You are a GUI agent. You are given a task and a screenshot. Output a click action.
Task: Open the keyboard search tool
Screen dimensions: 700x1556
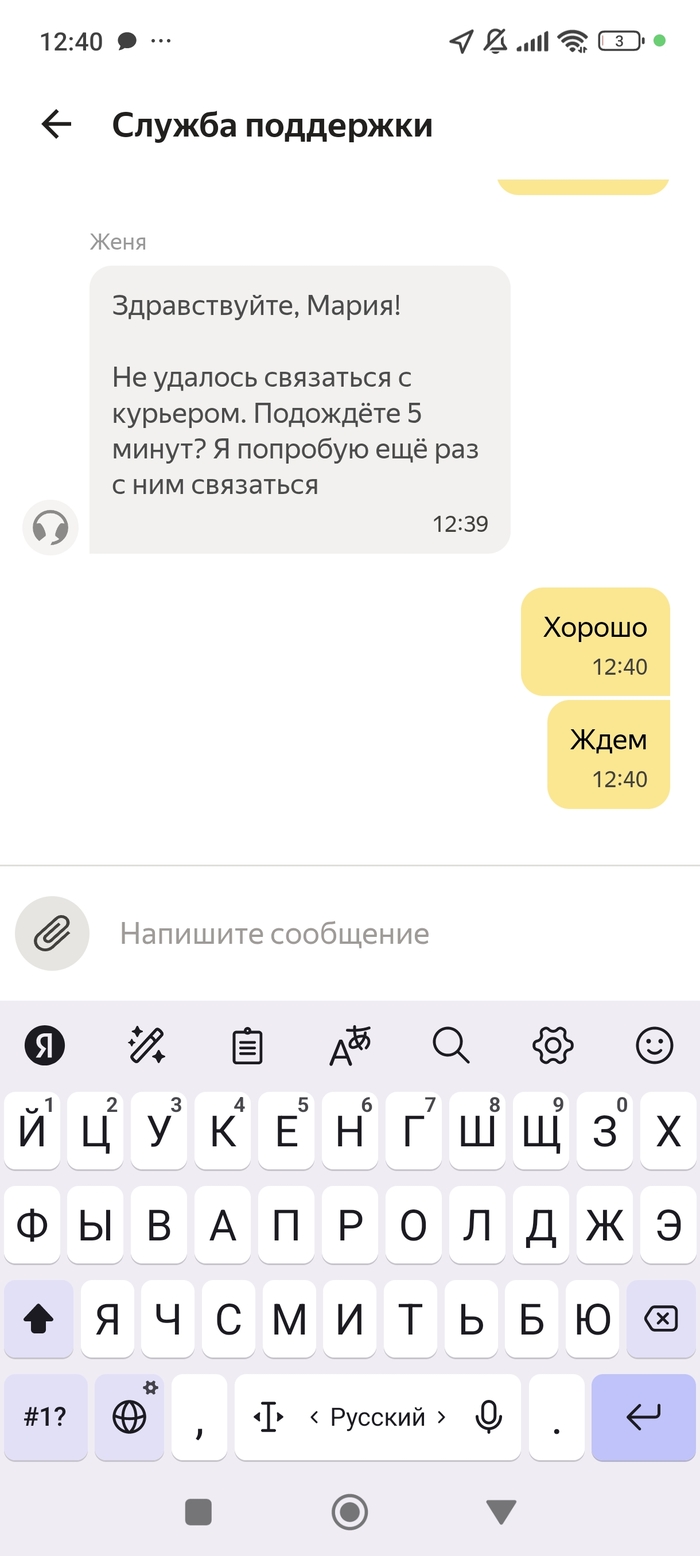[x=451, y=1045]
